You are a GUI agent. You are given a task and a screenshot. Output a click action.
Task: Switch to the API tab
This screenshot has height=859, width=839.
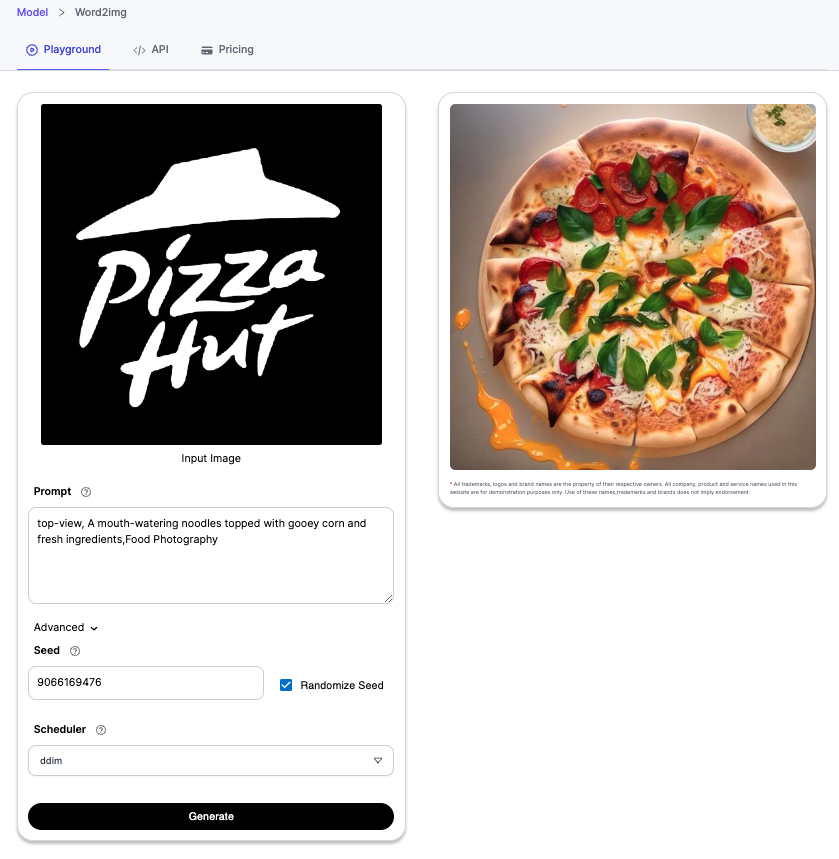[x=151, y=49]
